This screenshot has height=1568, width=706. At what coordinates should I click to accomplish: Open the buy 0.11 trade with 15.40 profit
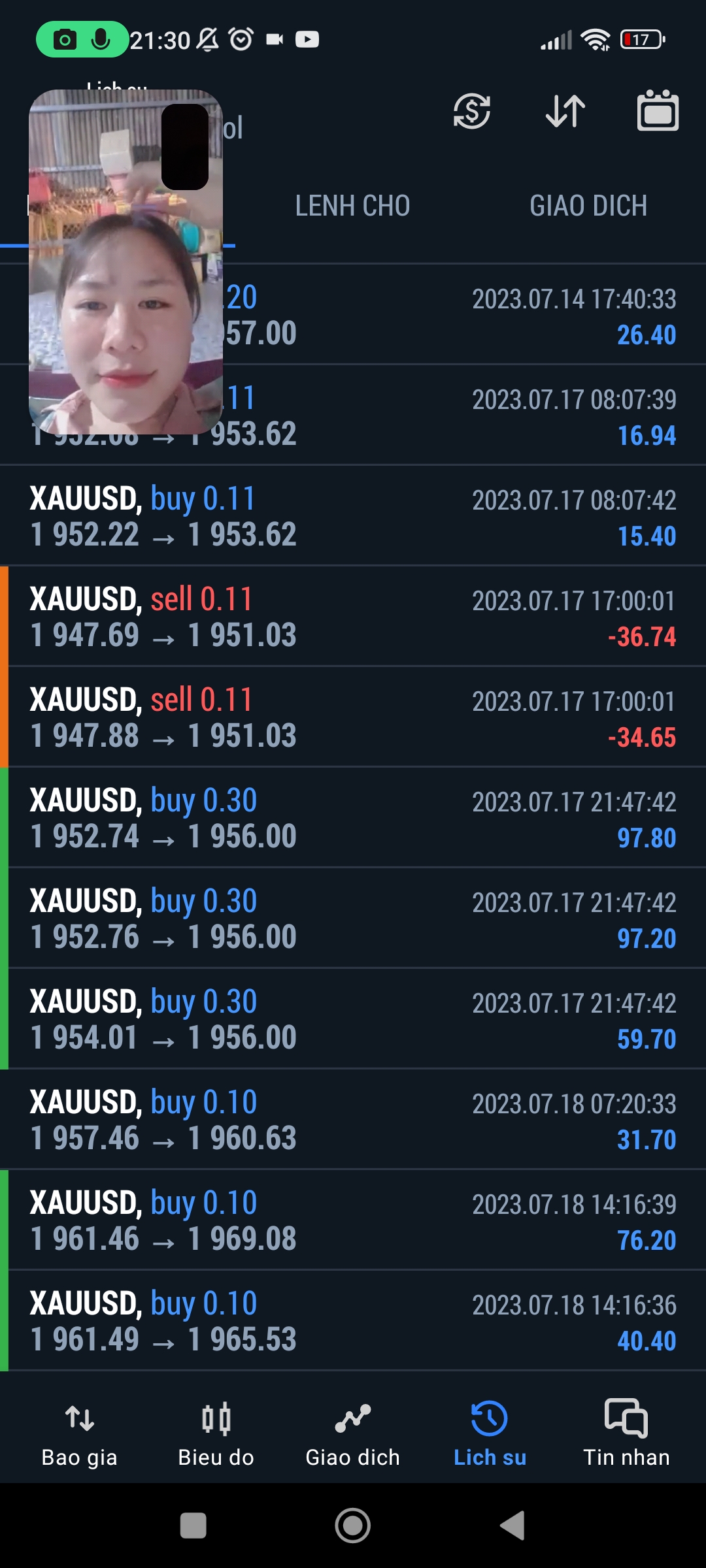tap(353, 515)
